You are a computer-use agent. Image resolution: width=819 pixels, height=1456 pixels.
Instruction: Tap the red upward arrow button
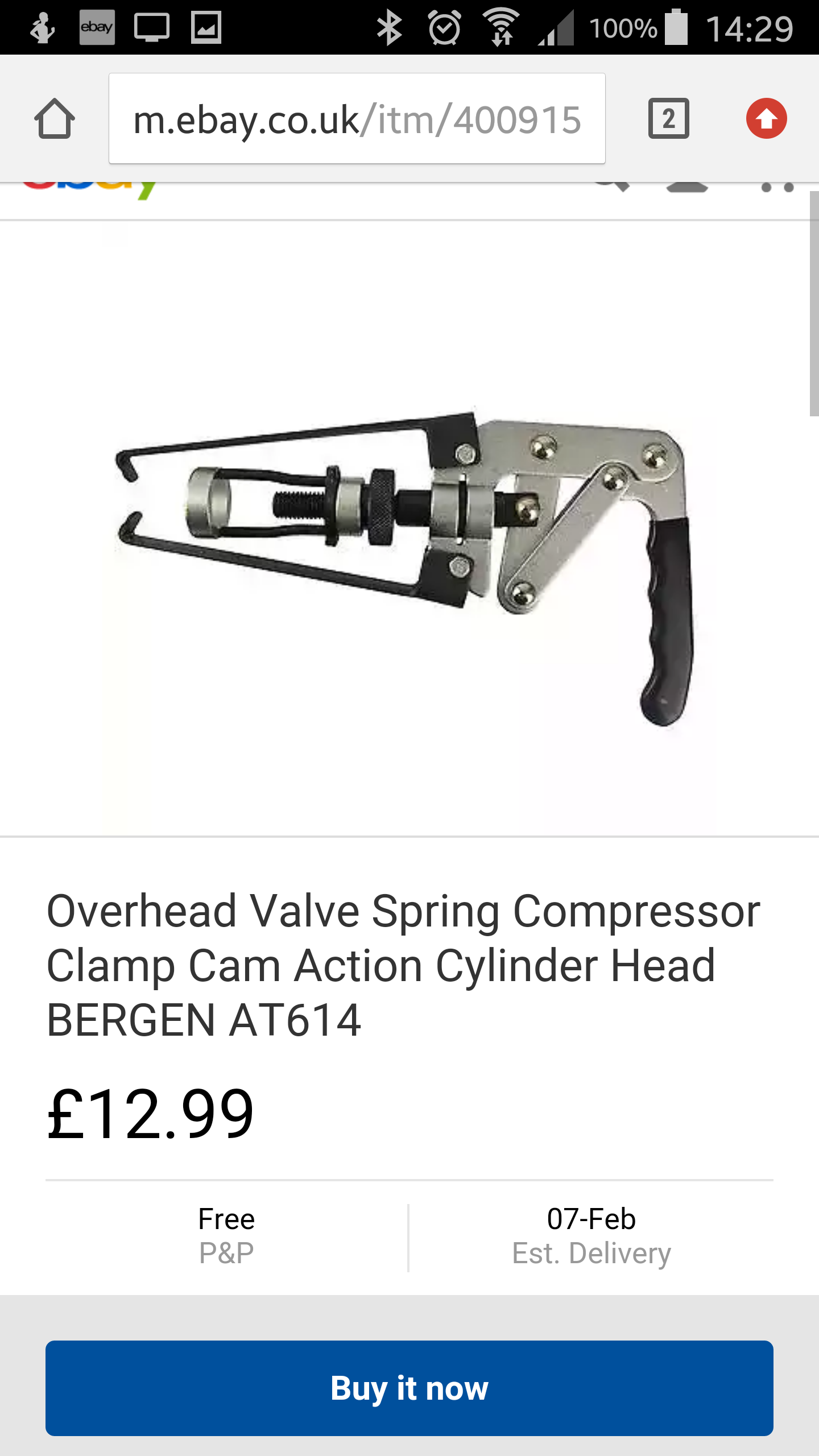pos(766,118)
